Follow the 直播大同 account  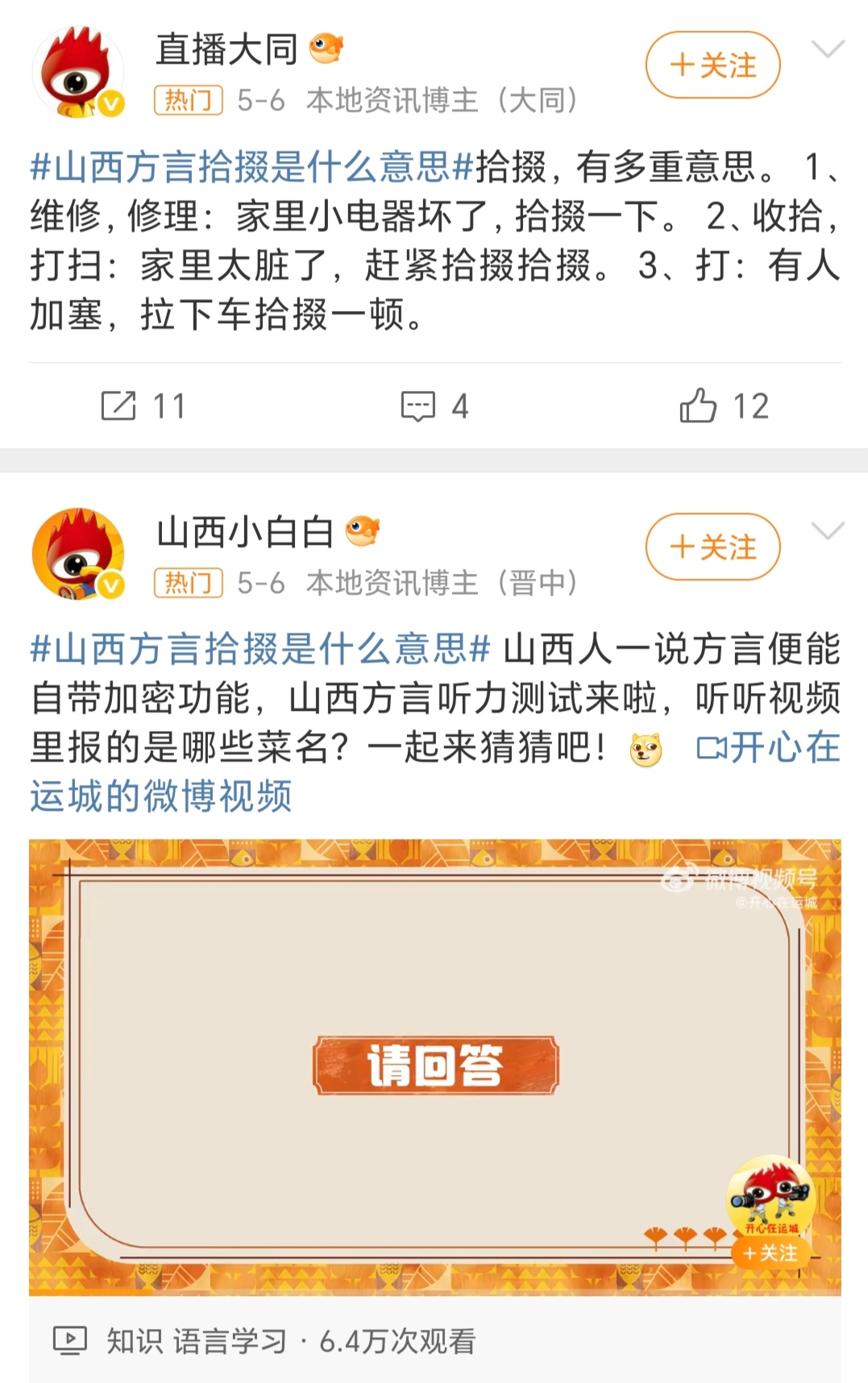(712, 65)
